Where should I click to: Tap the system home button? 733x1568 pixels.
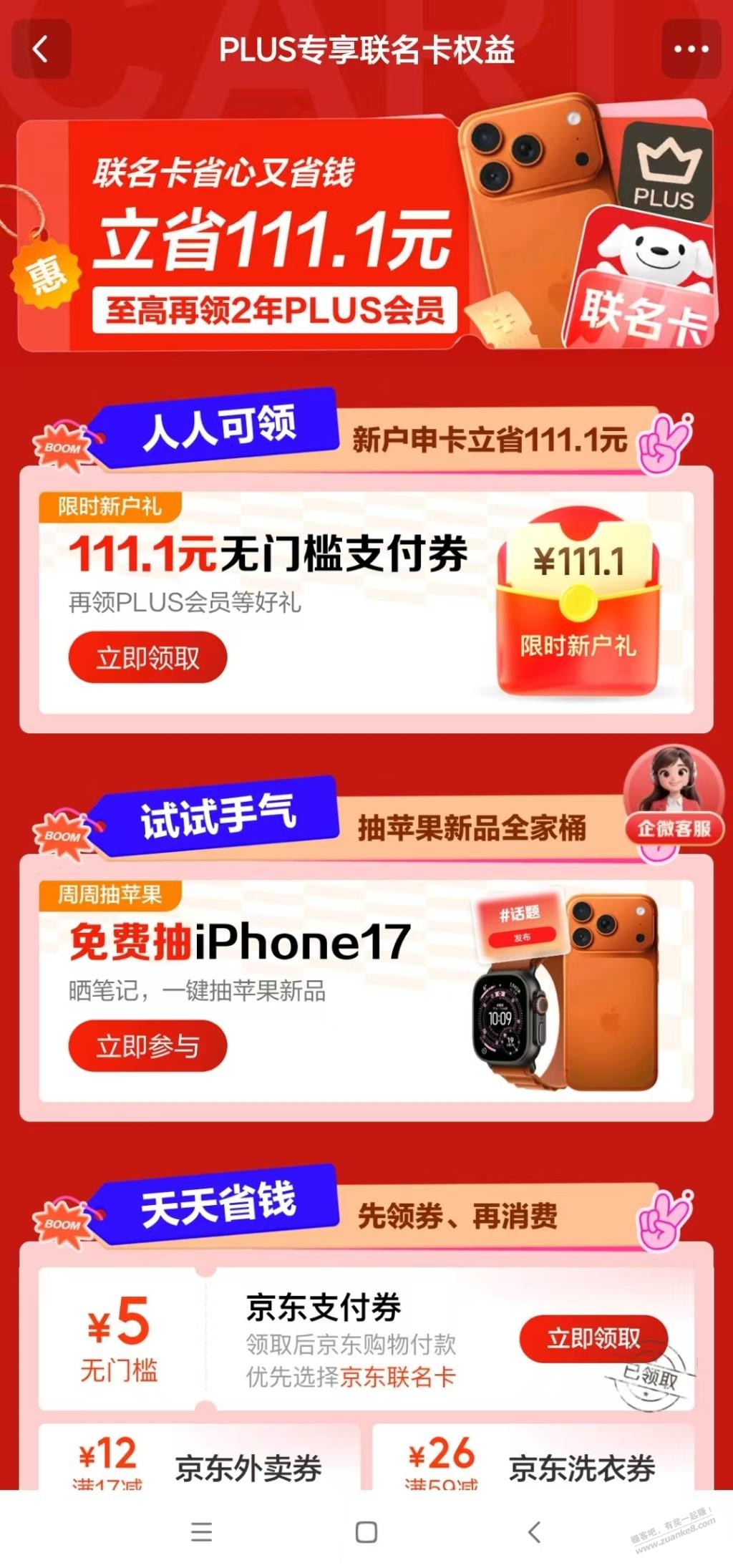[366, 1532]
